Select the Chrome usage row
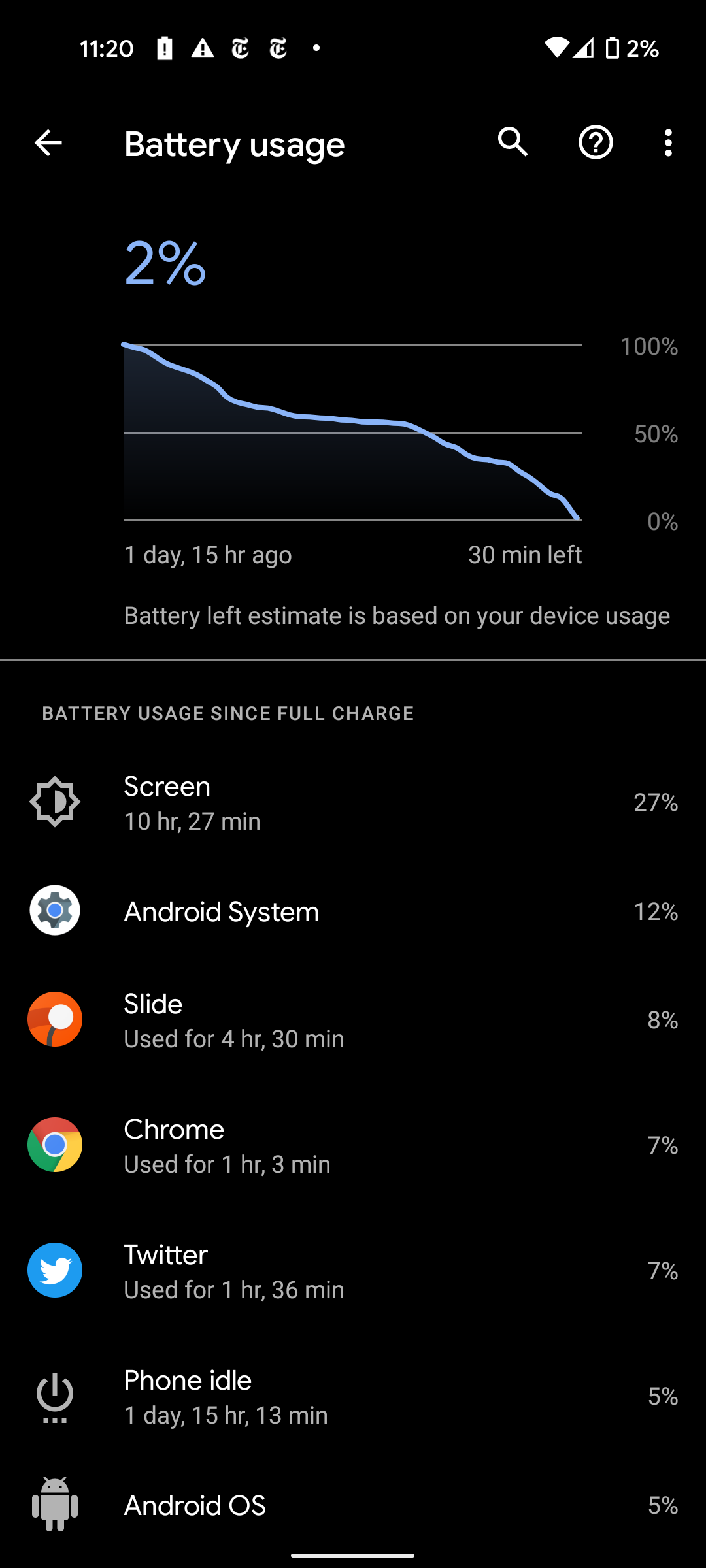The image size is (706, 1568). [x=353, y=1145]
